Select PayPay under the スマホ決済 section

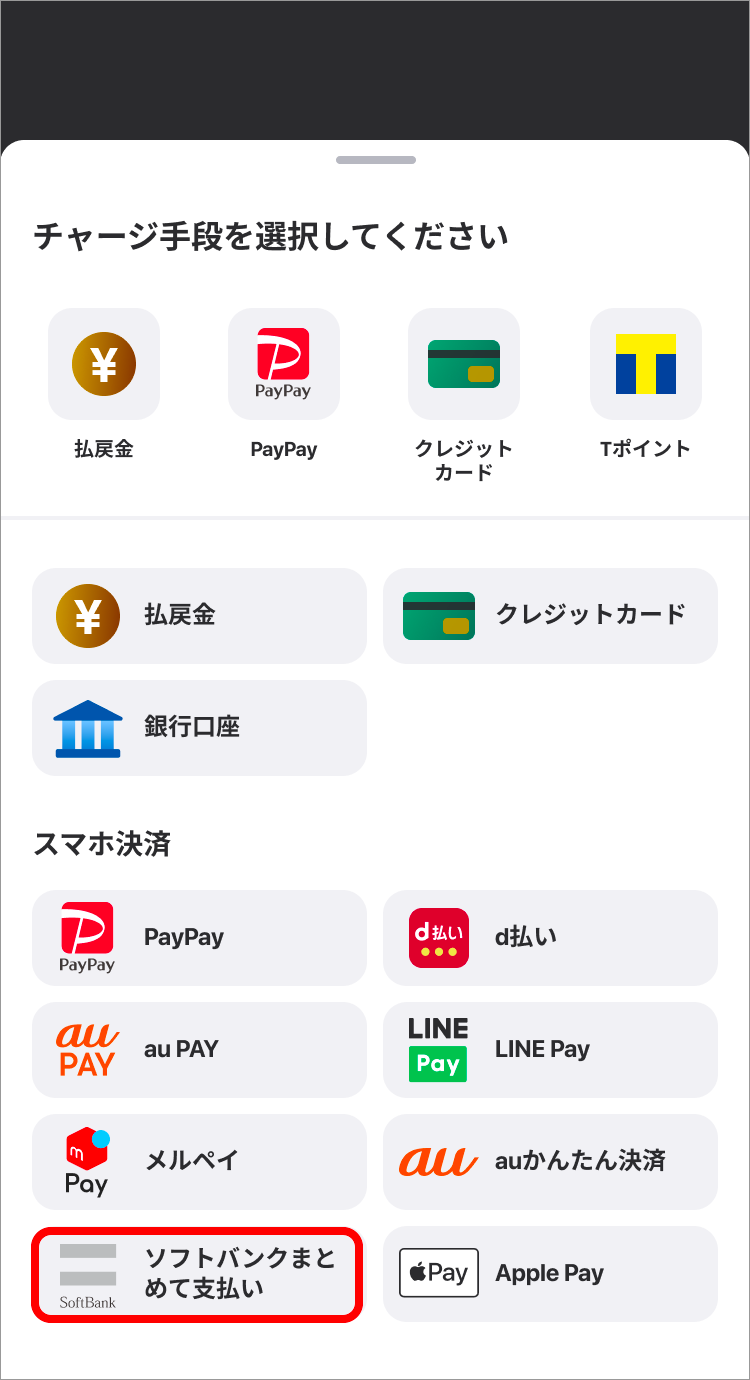click(x=199, y=938)
